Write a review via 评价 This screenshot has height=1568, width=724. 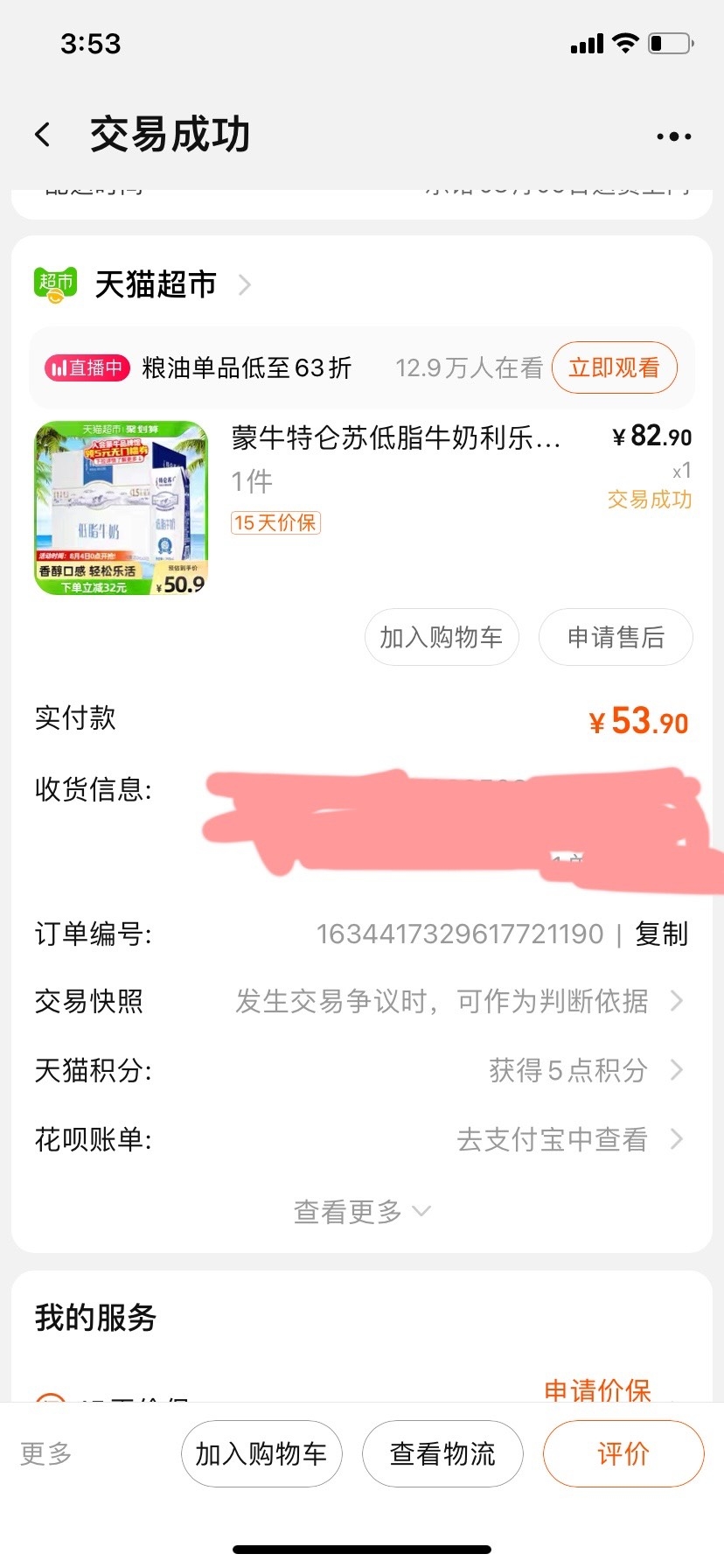(623, 1453)
